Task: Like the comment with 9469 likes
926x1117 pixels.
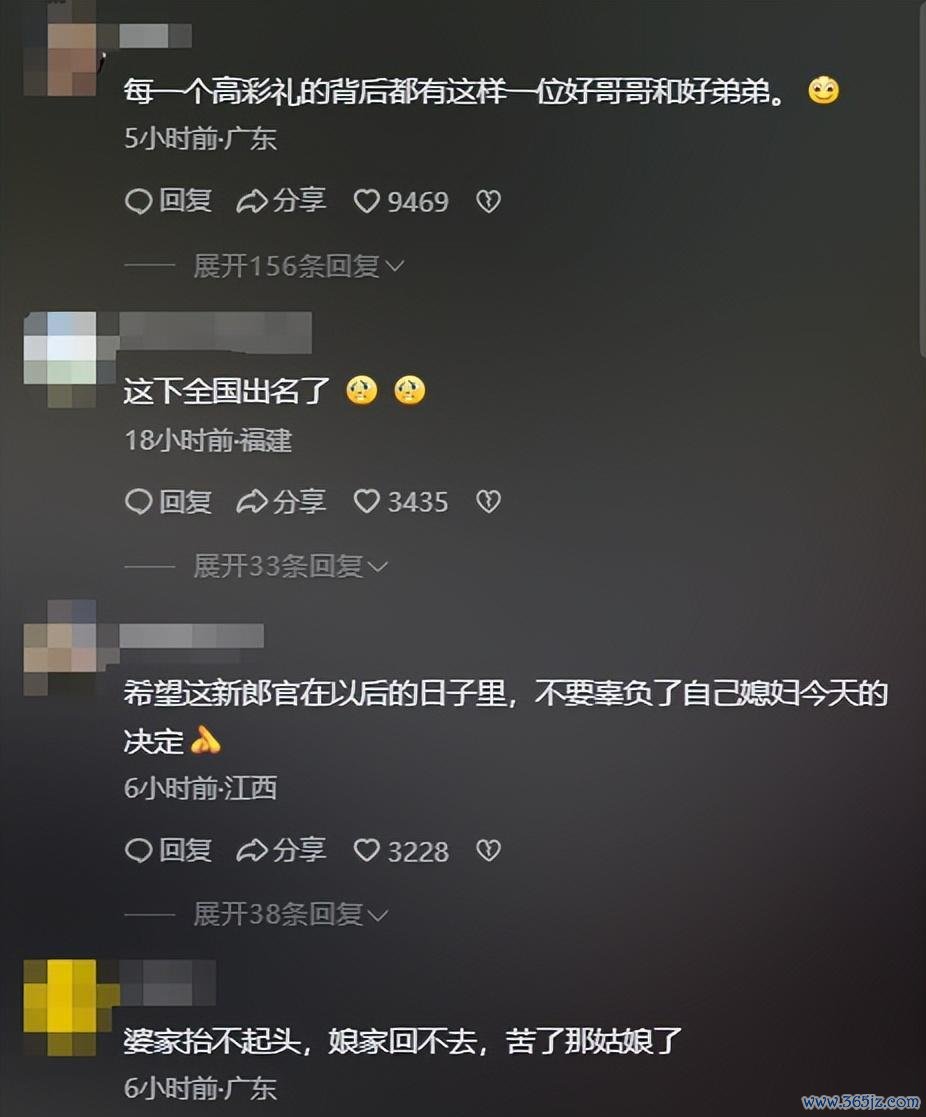Action: tap(368, 202)
